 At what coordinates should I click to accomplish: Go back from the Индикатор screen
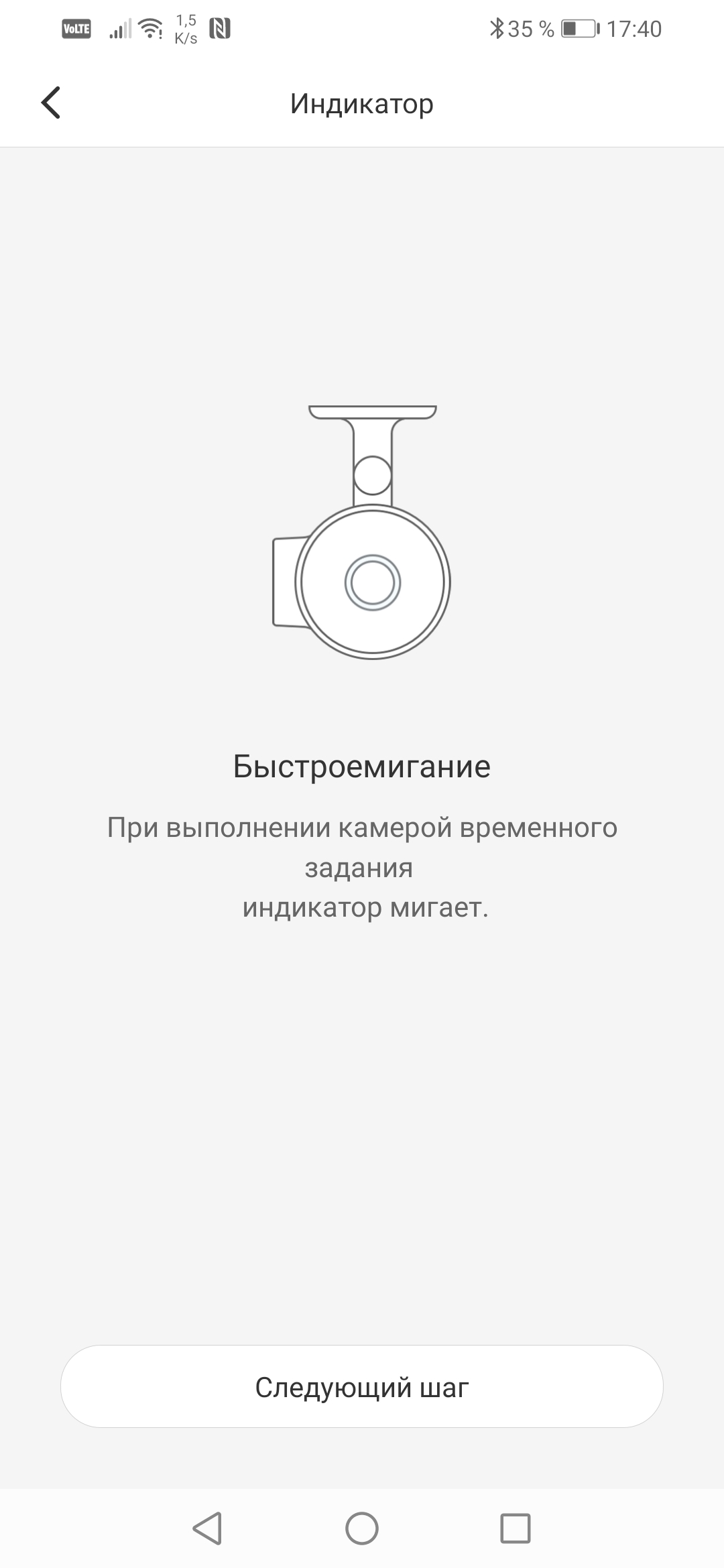(x=51, y=103)
